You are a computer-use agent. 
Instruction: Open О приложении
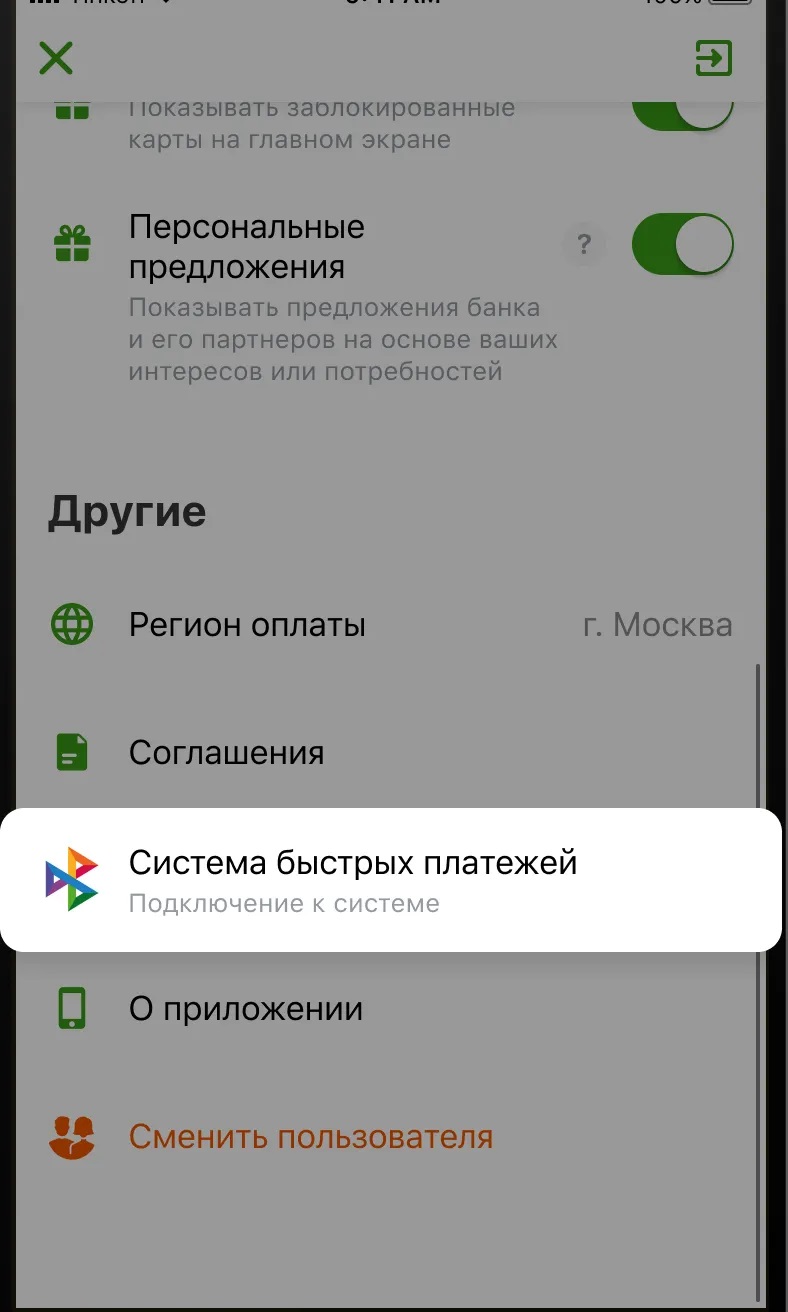(394, 1008)
